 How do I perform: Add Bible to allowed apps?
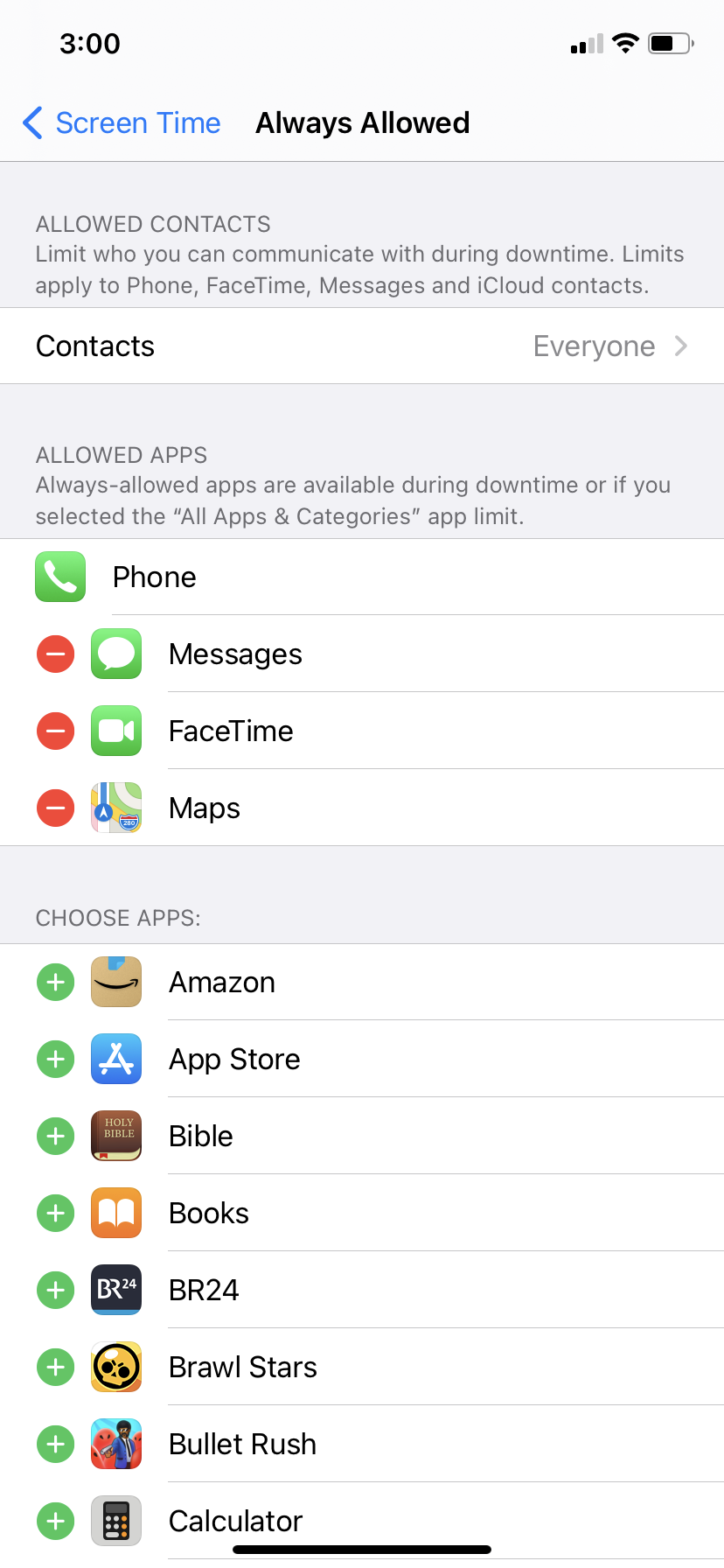pyautogui.click(x=55, y=1137)
